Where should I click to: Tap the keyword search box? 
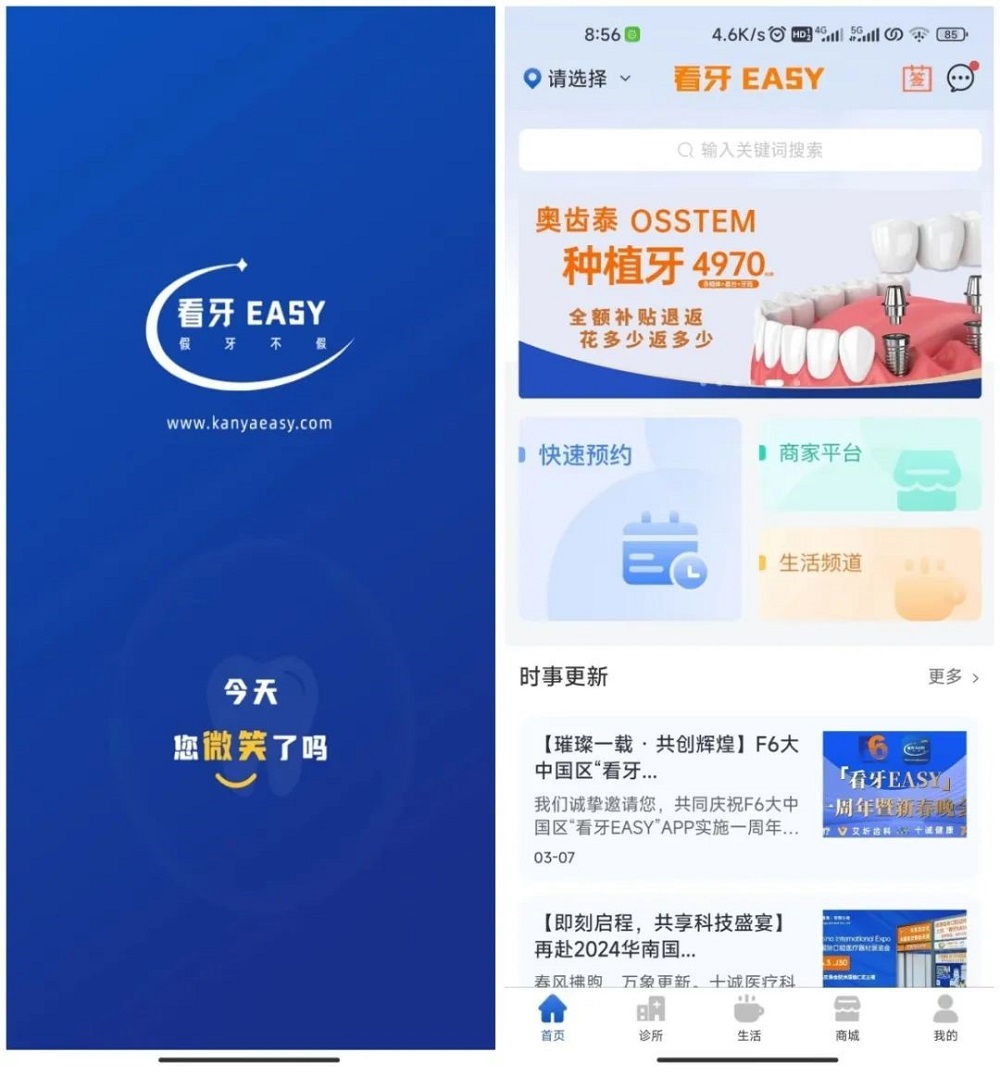click(x=749, y=150)
